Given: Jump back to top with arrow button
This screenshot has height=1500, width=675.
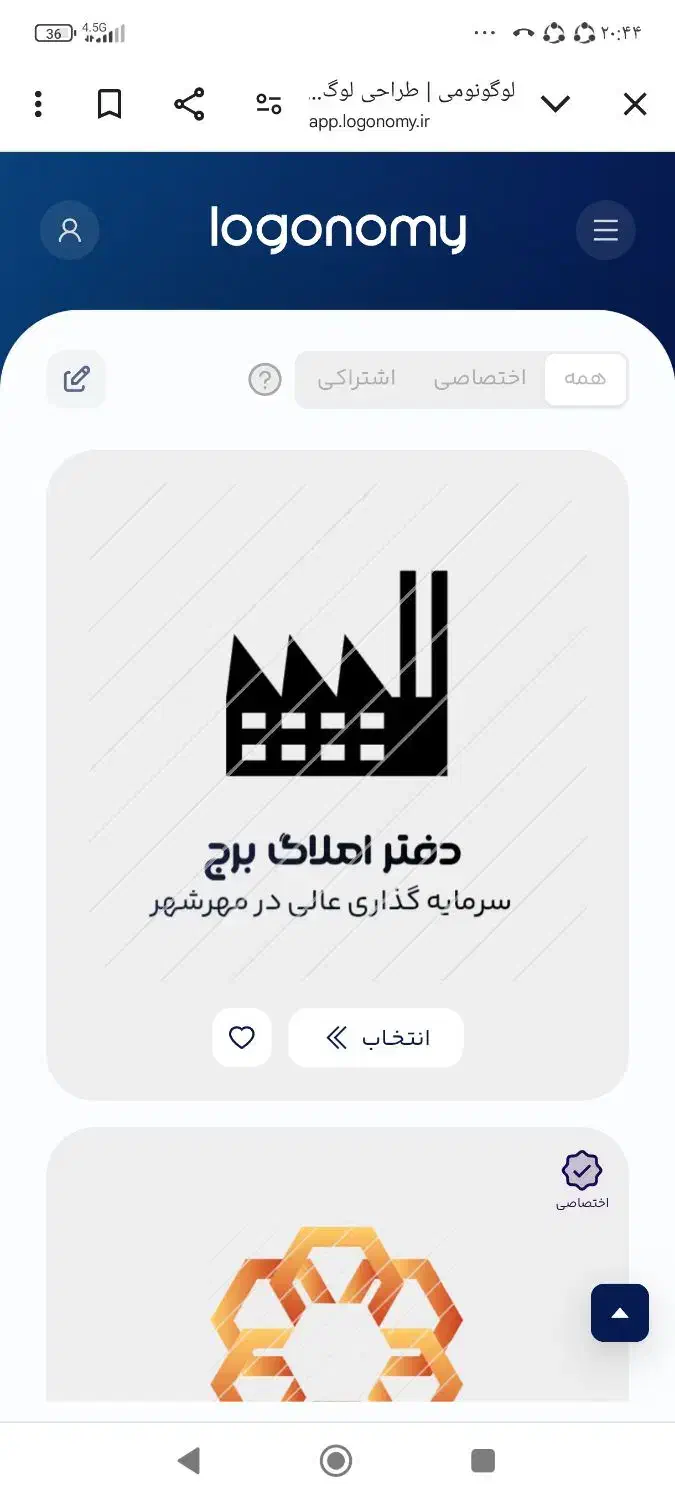Looking at the screenshot, I should point(620,1313).
